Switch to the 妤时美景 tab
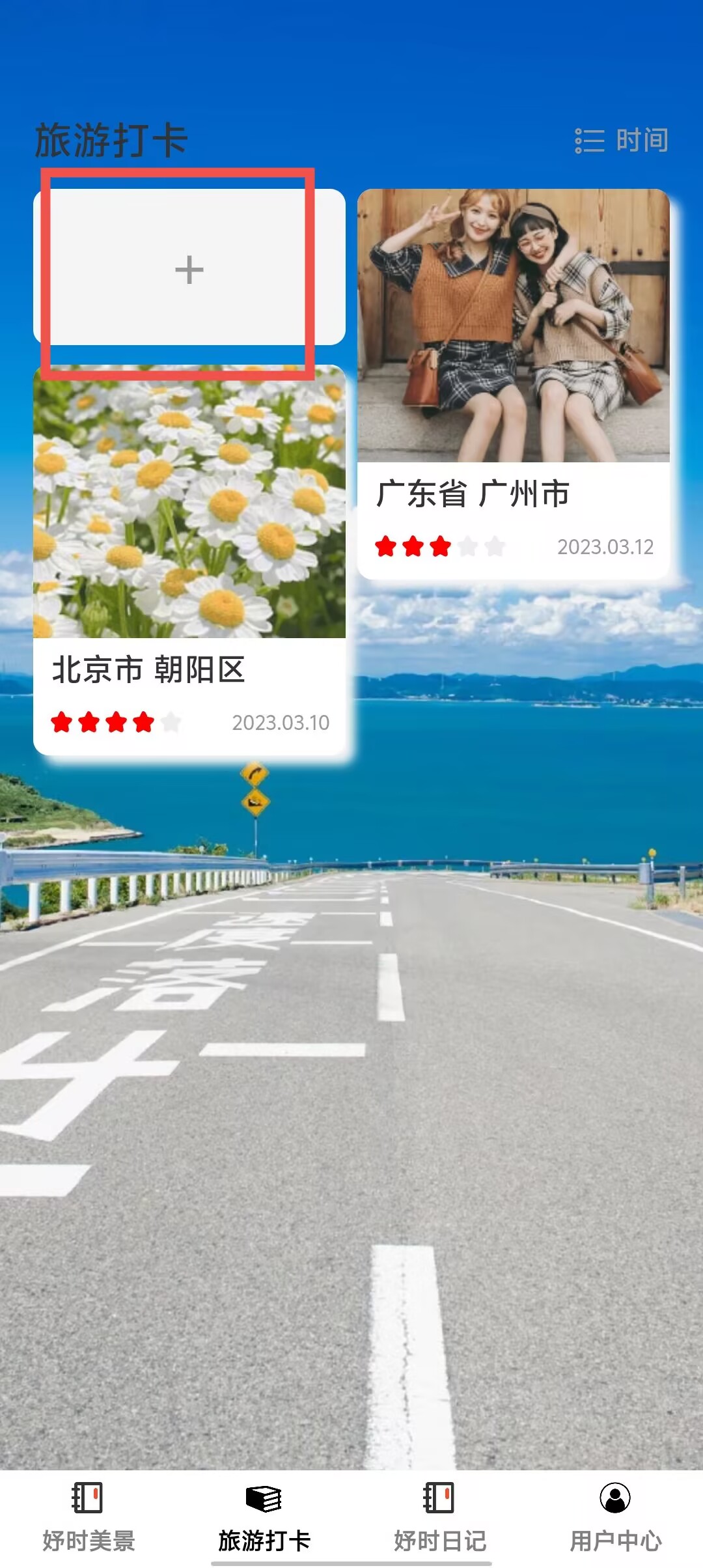Image resolution: width=703 pixels, height=1568 pixels. [88, 1517]
